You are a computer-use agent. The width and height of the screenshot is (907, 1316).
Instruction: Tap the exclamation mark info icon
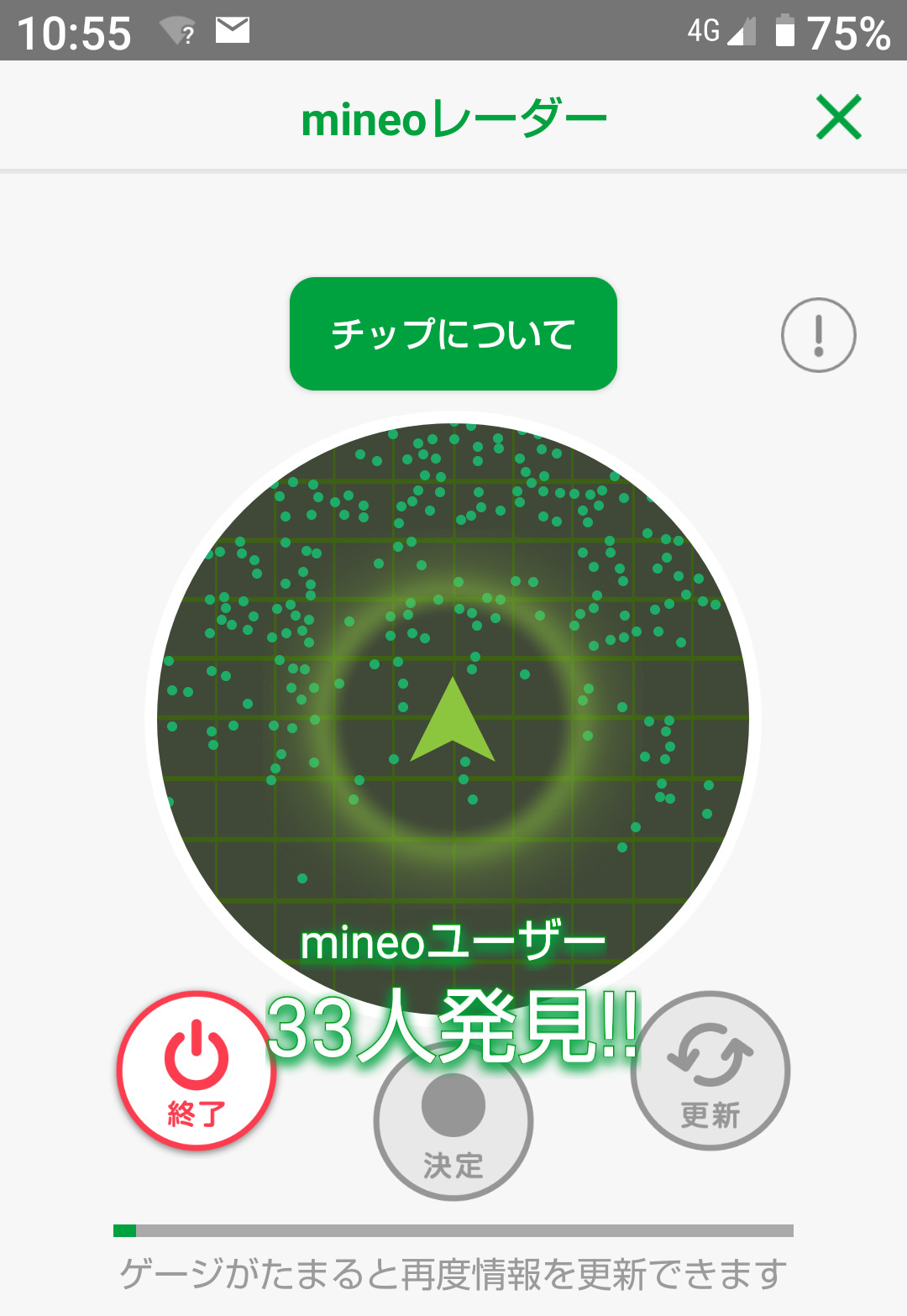tap(818, 334)
